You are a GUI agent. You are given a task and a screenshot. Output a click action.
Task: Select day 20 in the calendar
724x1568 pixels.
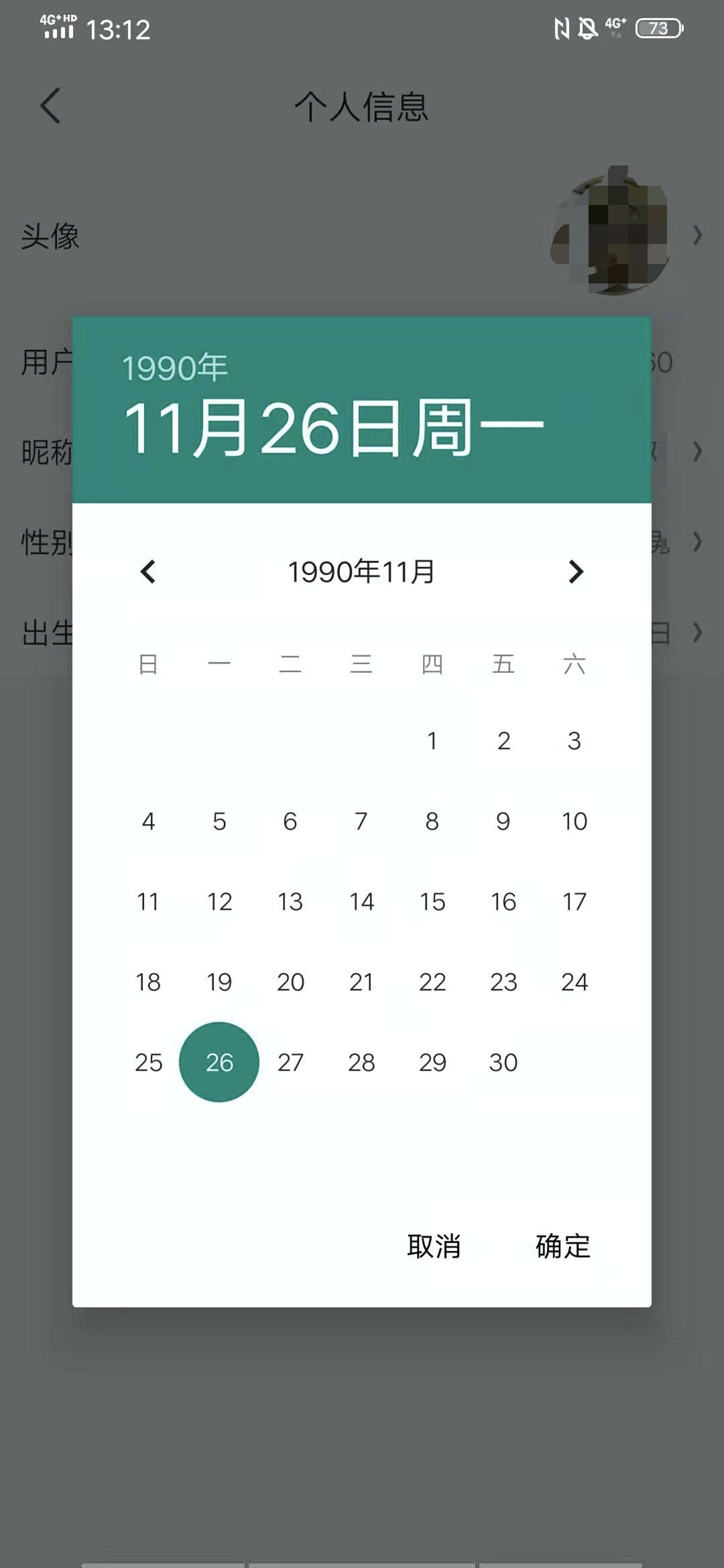[290, 982]
